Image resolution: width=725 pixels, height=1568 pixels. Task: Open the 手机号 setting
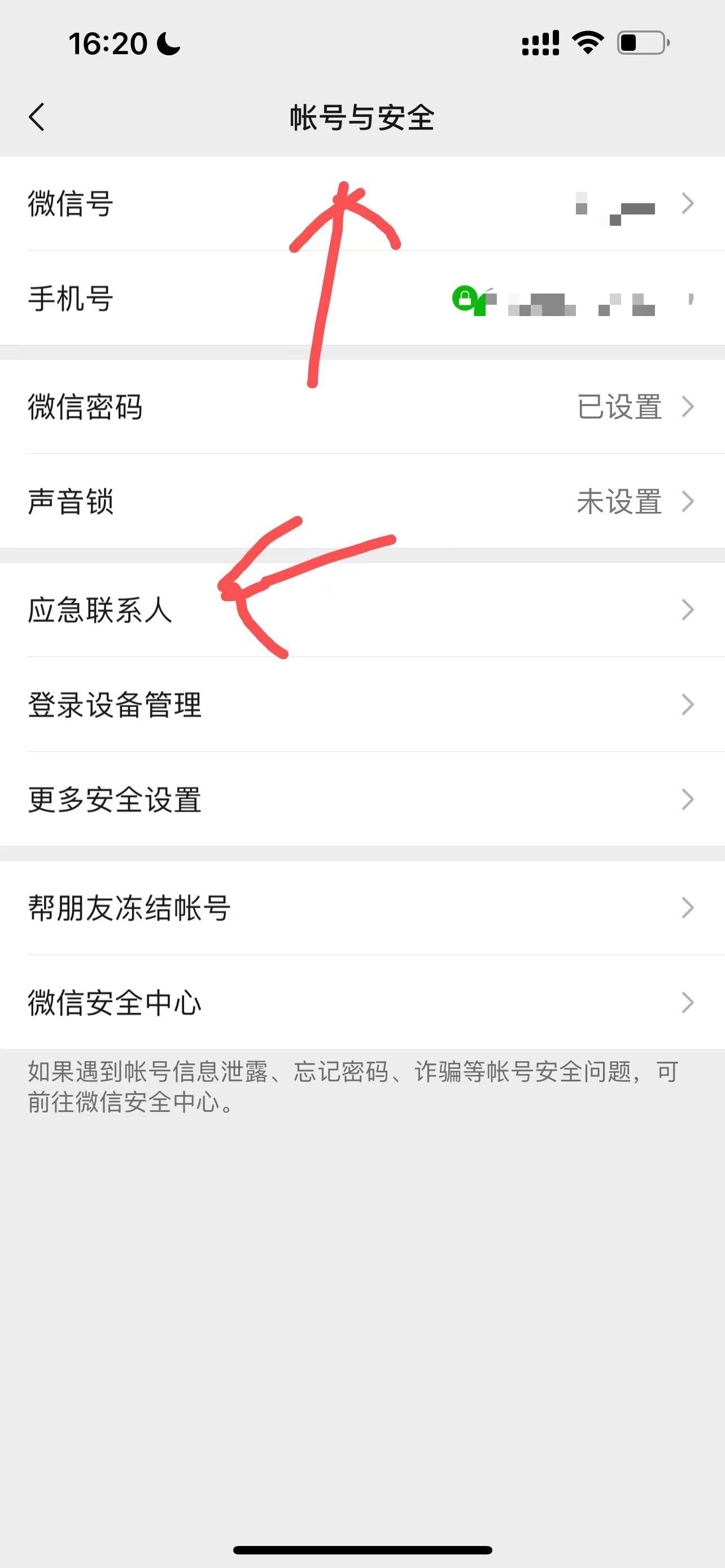(362, 298)
